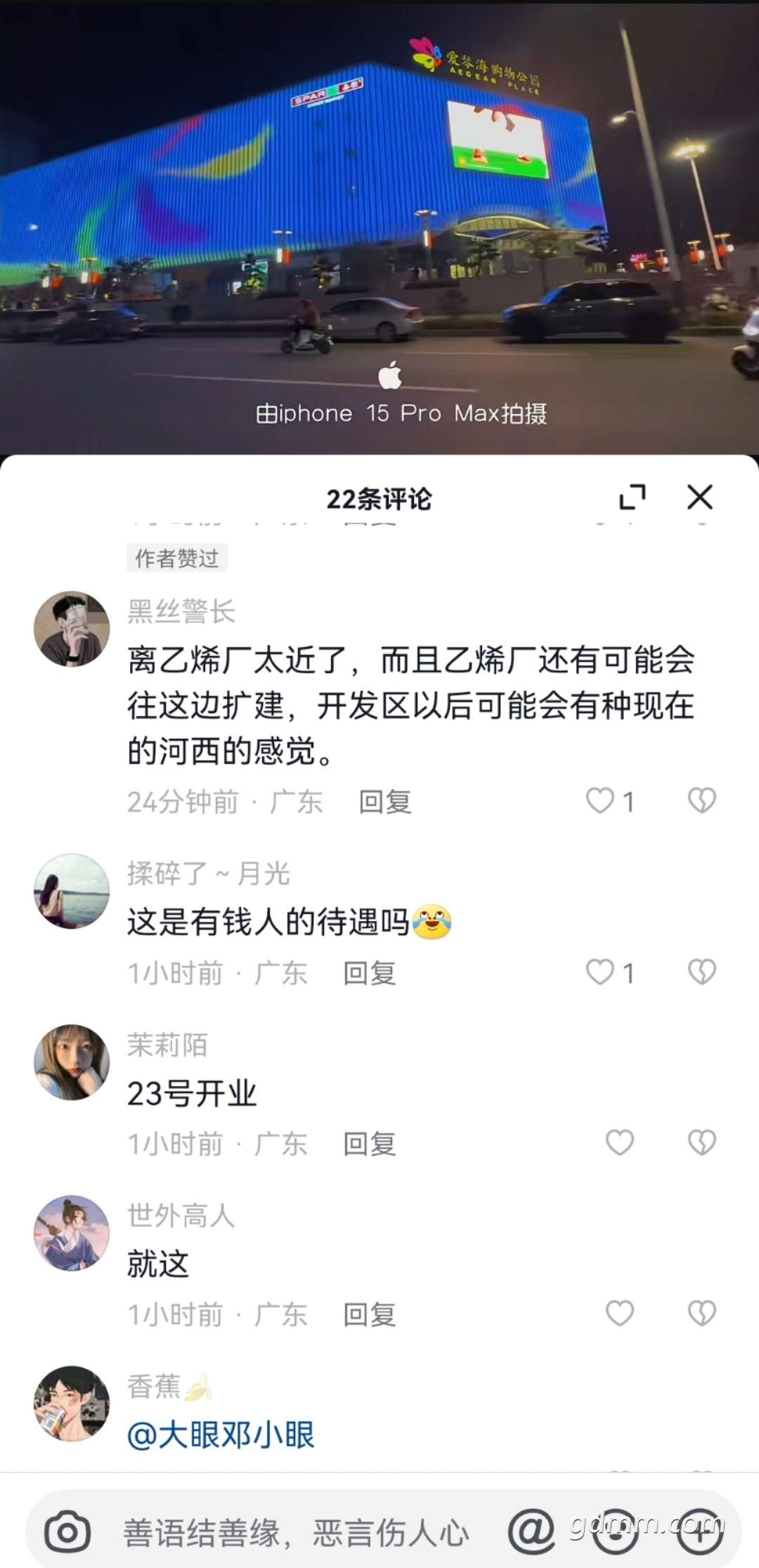Open 香蕉's profile avatar
The height and width of the screenshot is (1568, 759).
pyautogui.click(x=72, y=1404)
